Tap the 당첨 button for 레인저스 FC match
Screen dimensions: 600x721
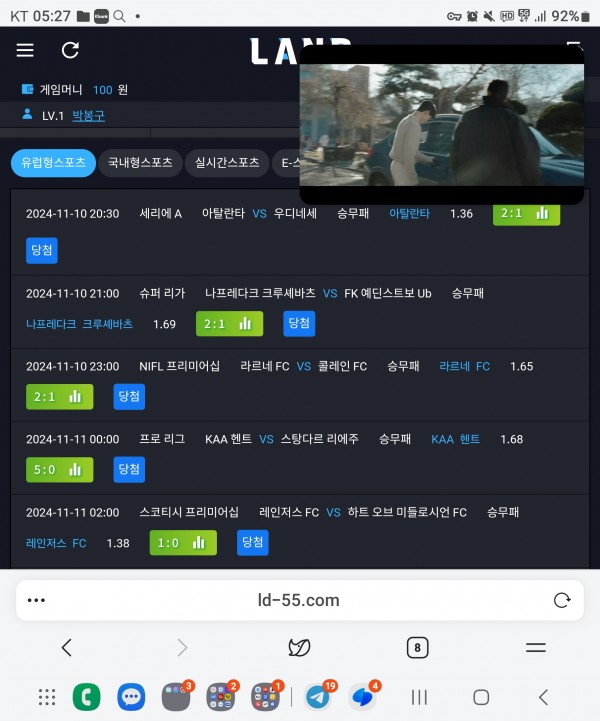(253, 542)
